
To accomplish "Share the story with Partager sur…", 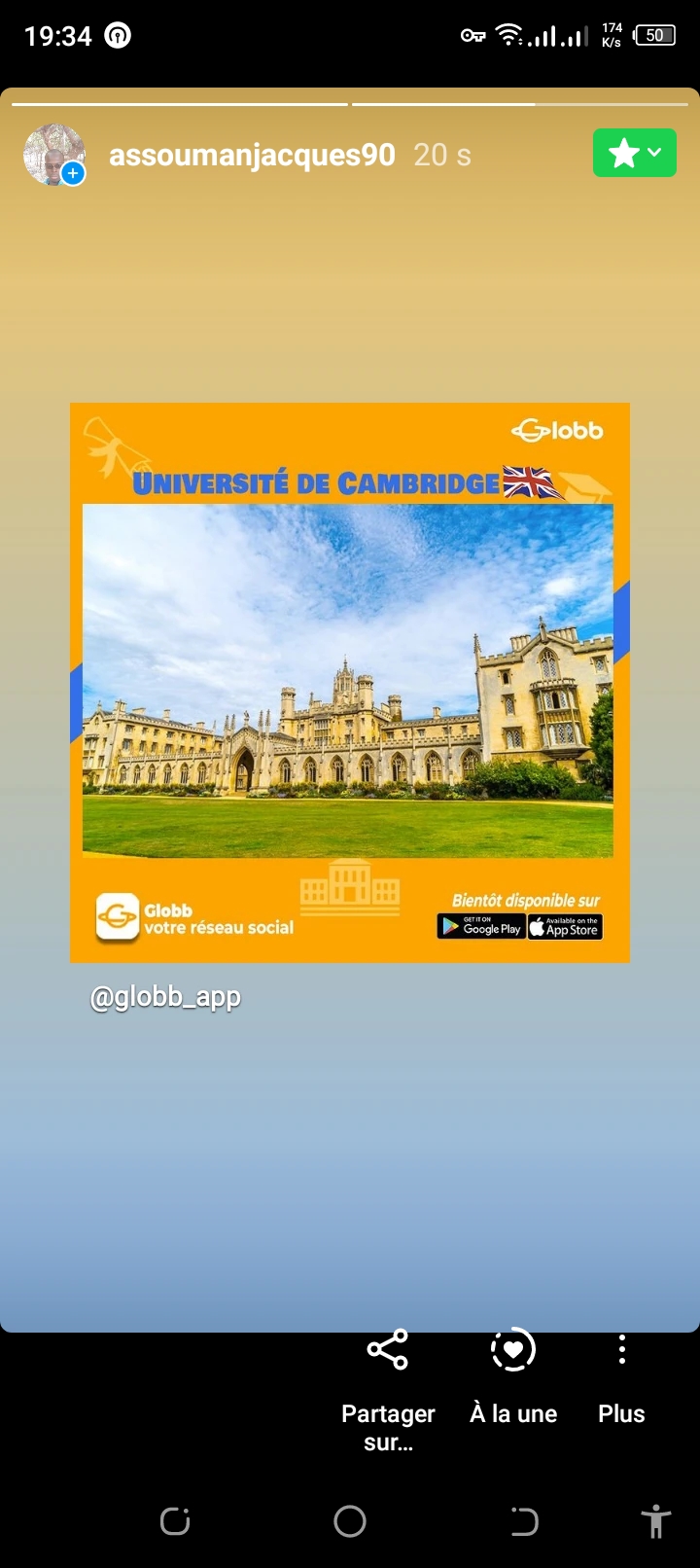I will click(388, 1391).
